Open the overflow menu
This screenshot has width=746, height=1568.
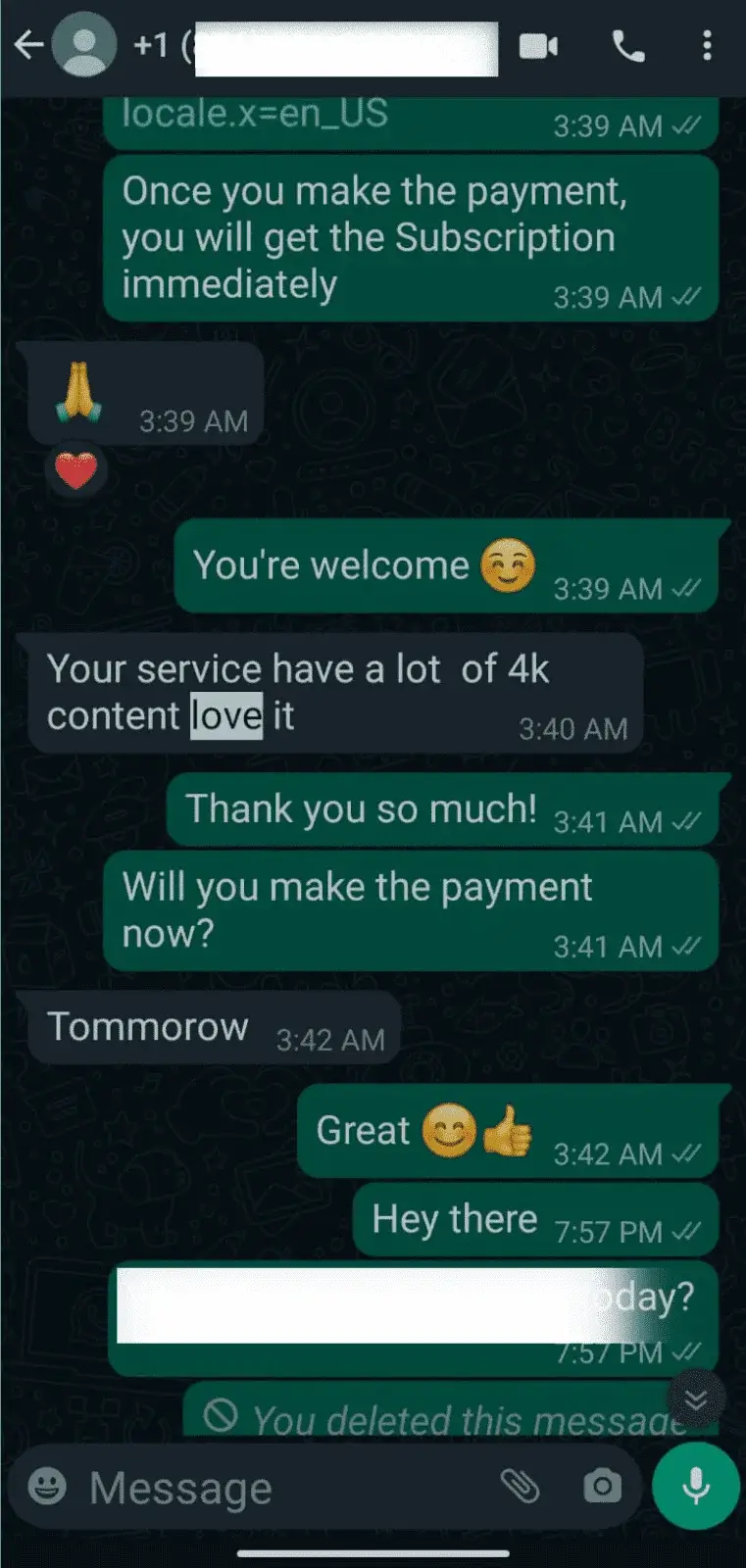[x=707, y=46]
